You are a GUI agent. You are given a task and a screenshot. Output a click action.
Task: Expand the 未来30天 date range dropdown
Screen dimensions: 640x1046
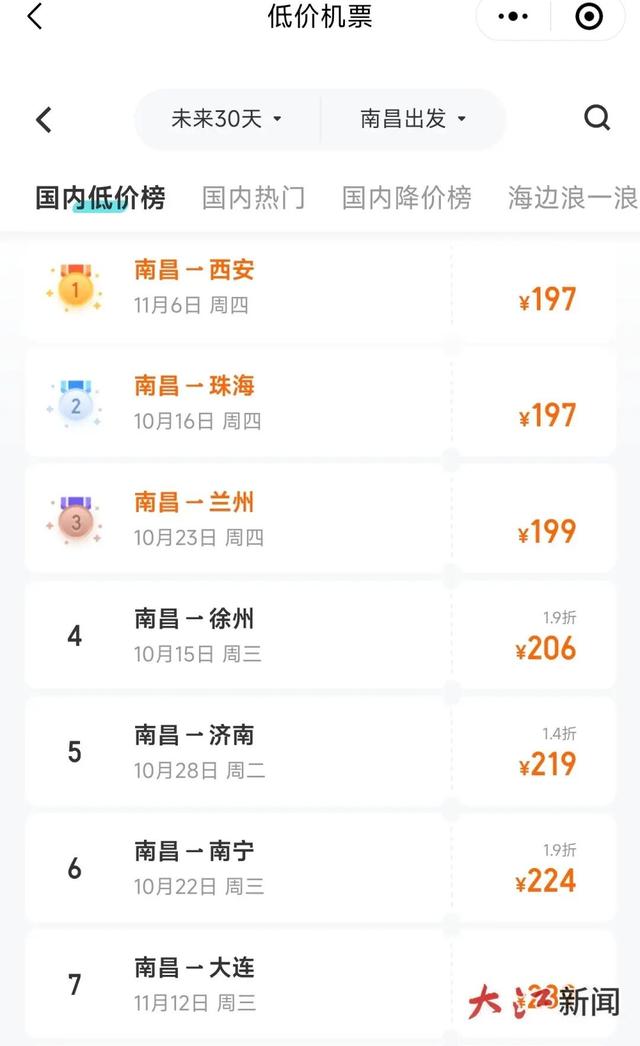point(227,119)
